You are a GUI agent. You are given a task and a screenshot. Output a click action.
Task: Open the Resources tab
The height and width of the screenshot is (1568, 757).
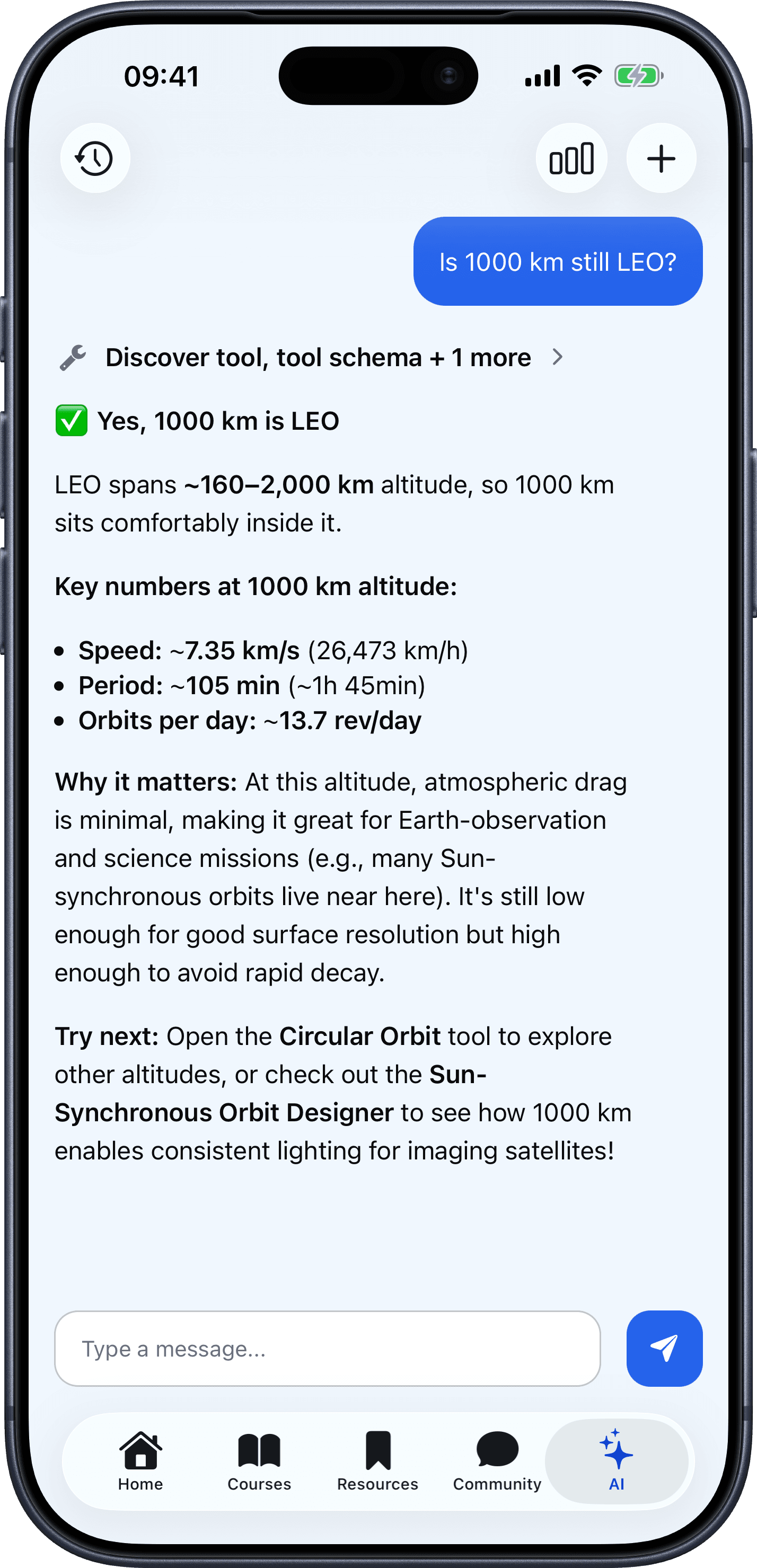click(x=377, y=1461)
